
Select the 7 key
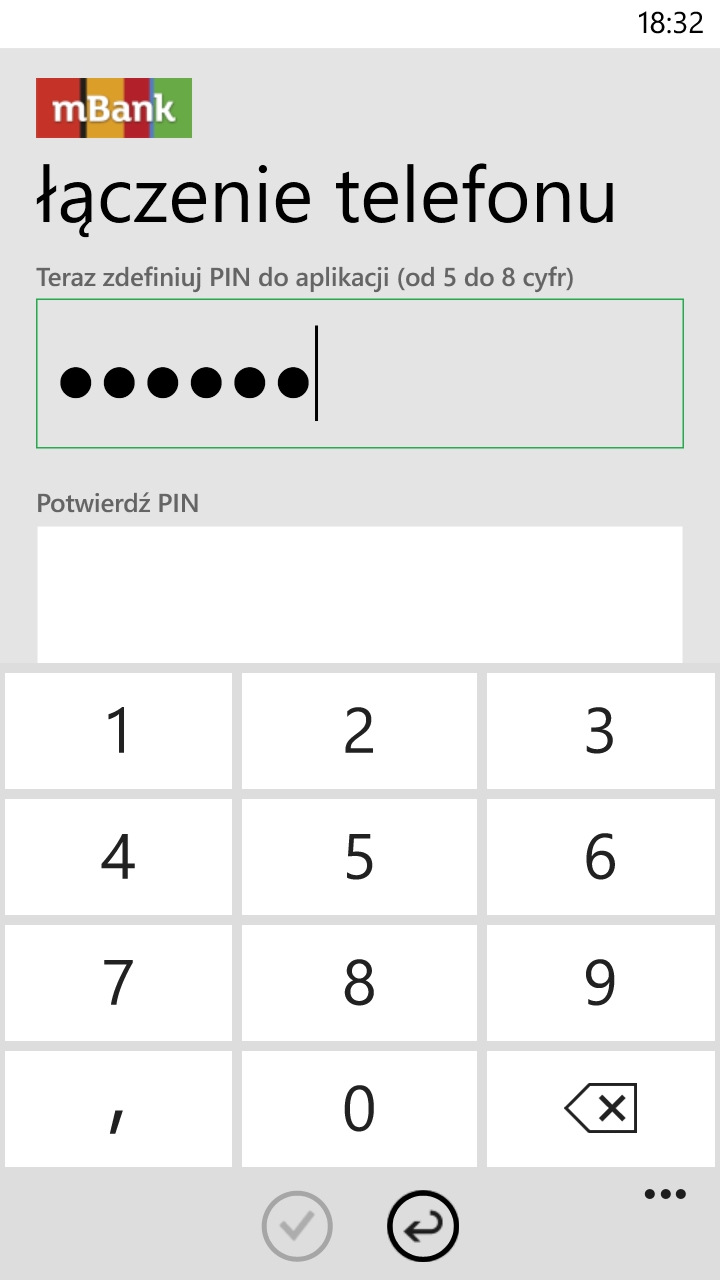click(118, 983)
